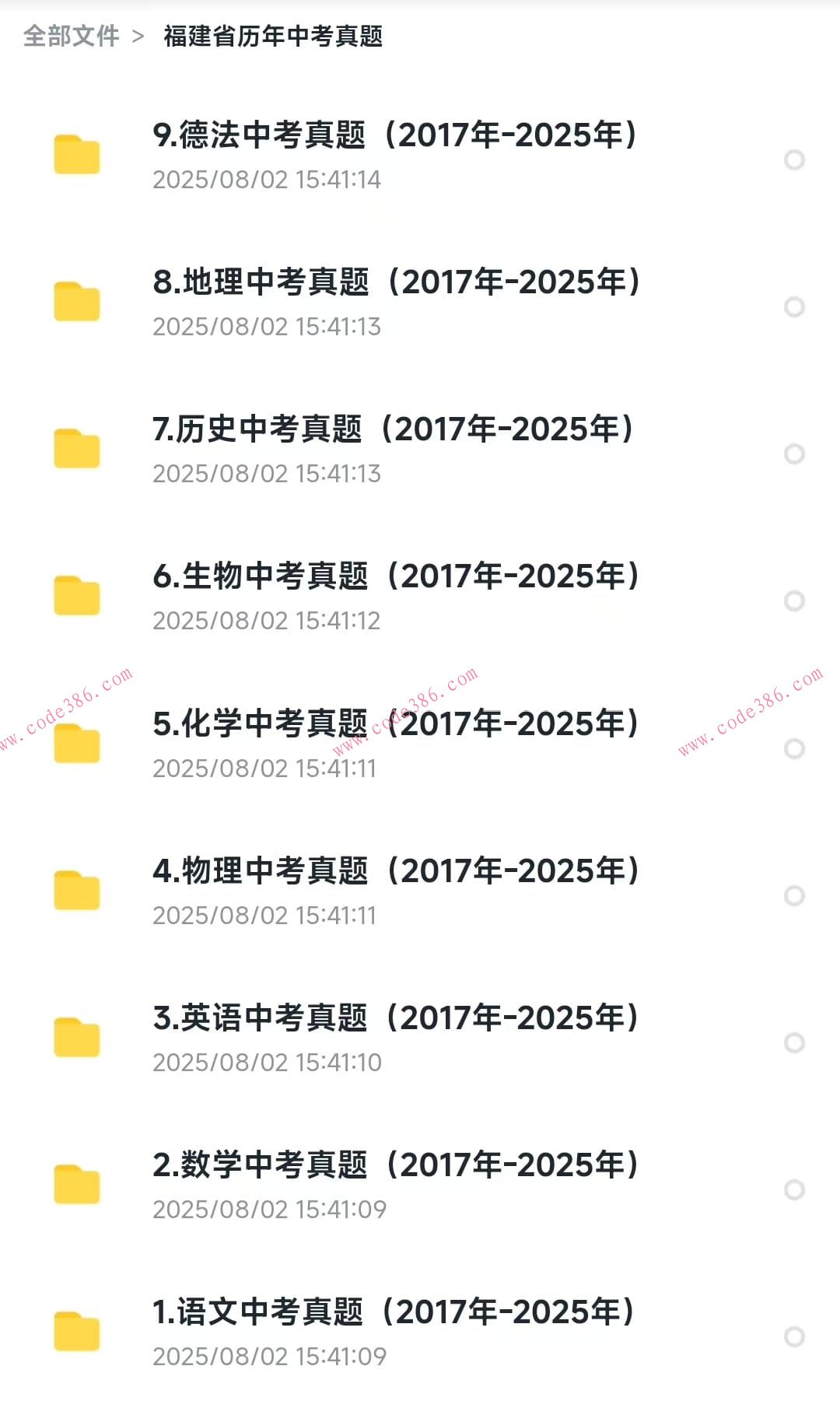Click the folder icon for 5.化学中考真题
The image size is (840, 1422).
click(x=78, y=743)
